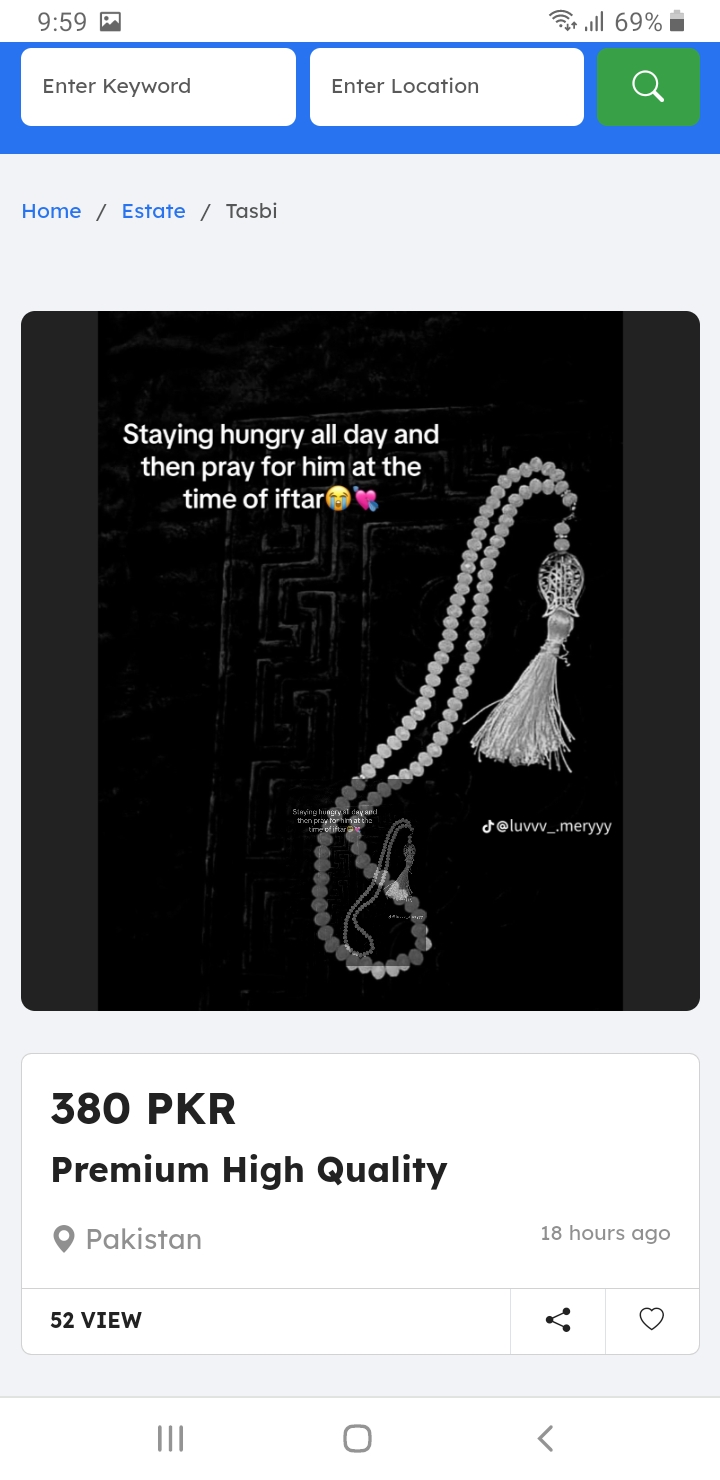The image size is (720, 1480).
Task: Go to Home via breadcrumb
Action: (51, 211)
